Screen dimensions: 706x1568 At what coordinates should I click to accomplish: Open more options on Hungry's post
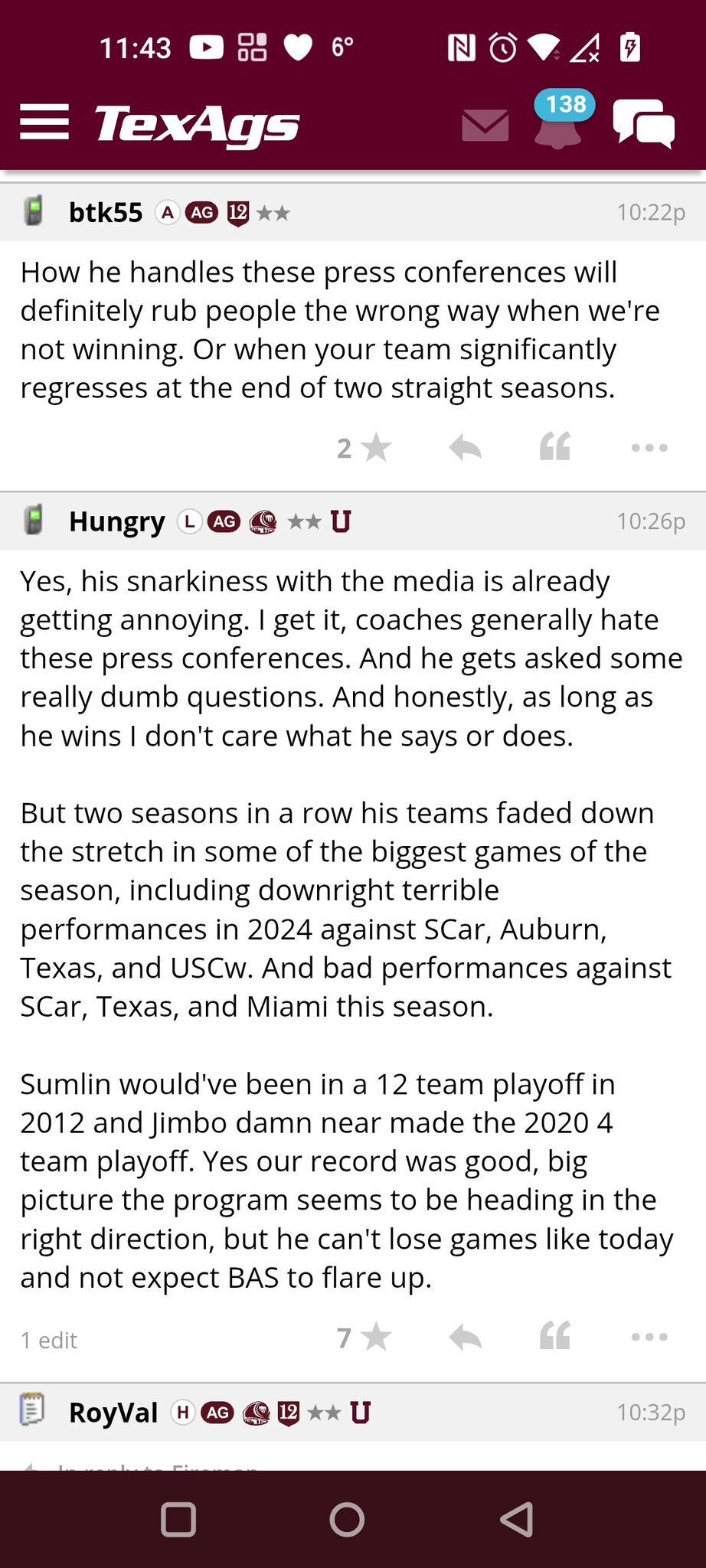click(x=649, y=1338)
